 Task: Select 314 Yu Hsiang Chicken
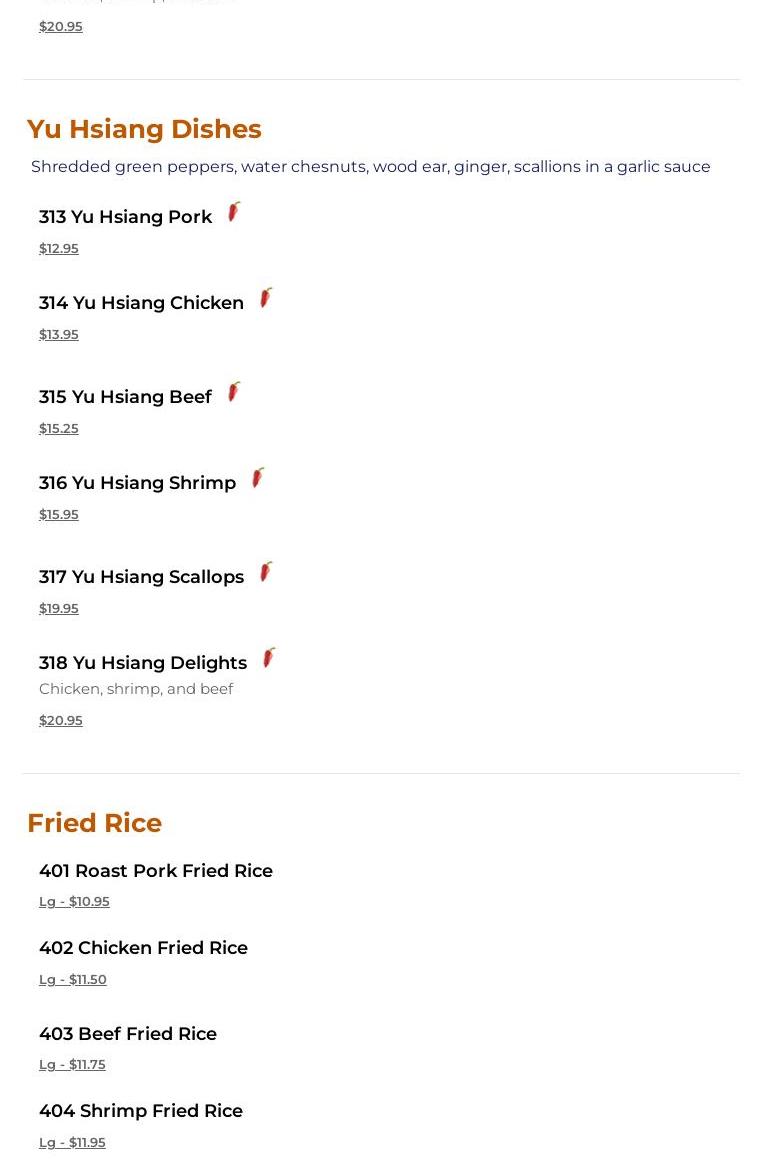click(x=141, y=303)
